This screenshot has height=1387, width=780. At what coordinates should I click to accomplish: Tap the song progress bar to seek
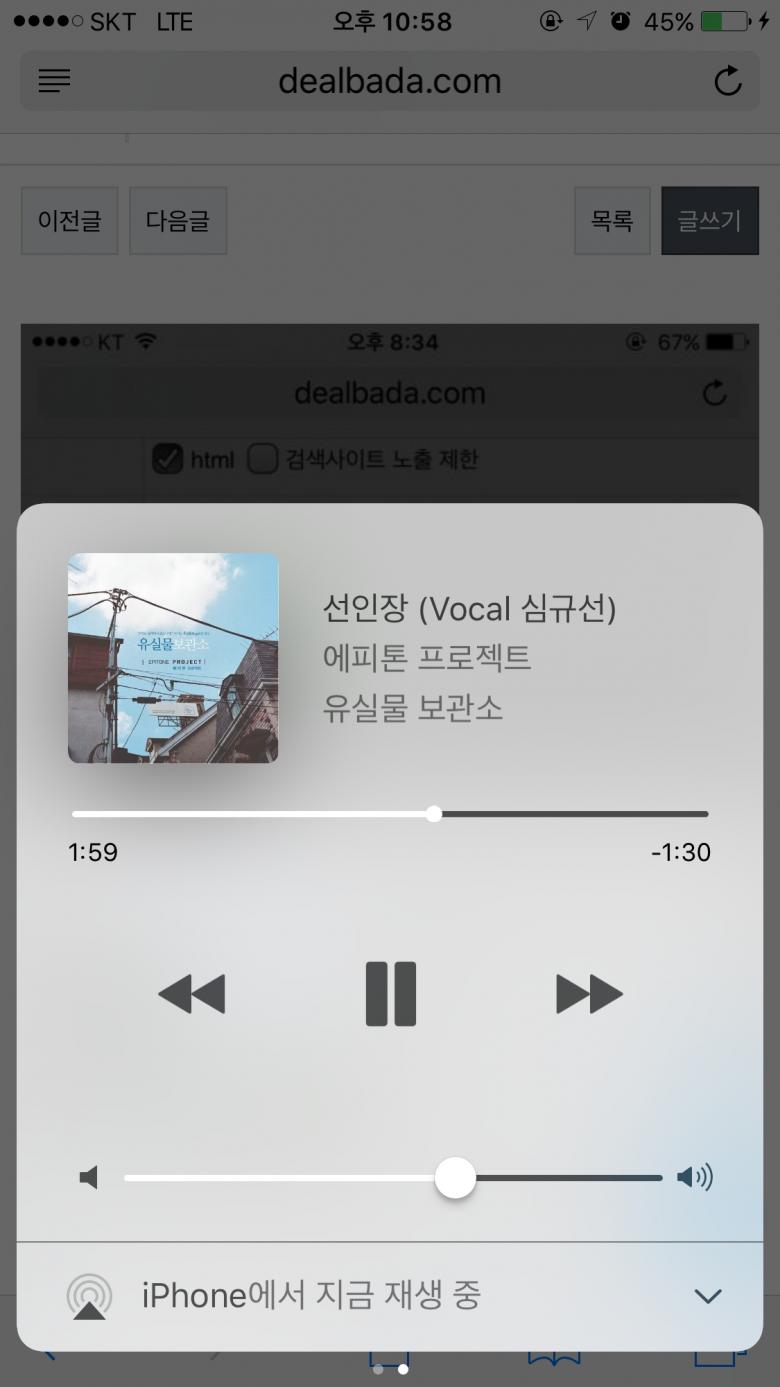tap(390, 814)
